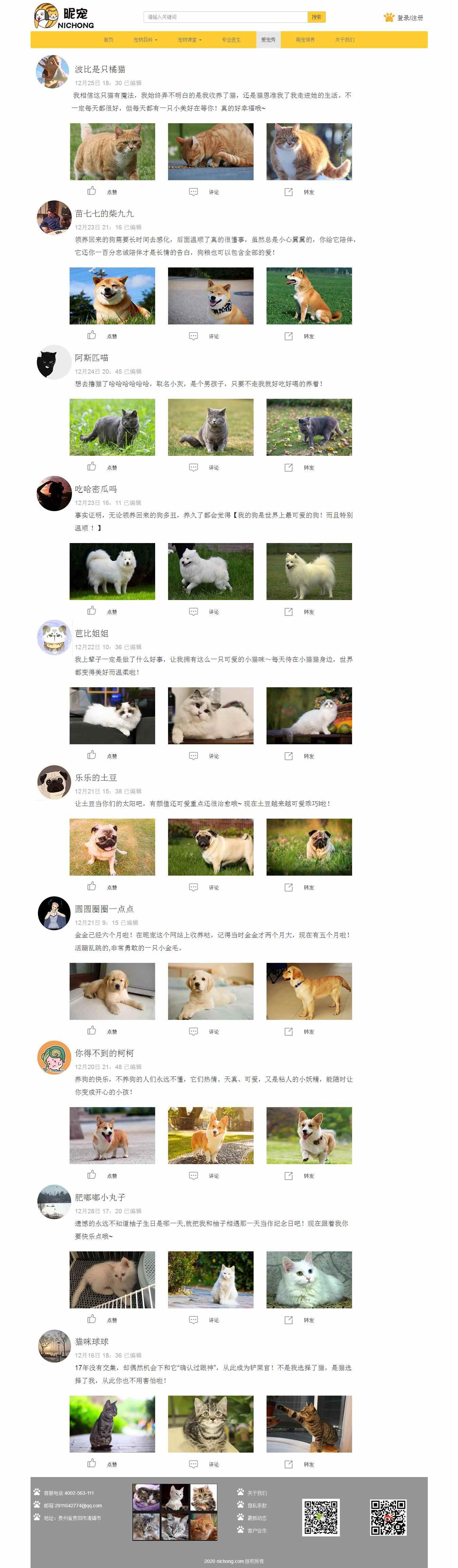Go to the 首页 home tab
The image size is (458, 1568).
(x=108, y=40)
